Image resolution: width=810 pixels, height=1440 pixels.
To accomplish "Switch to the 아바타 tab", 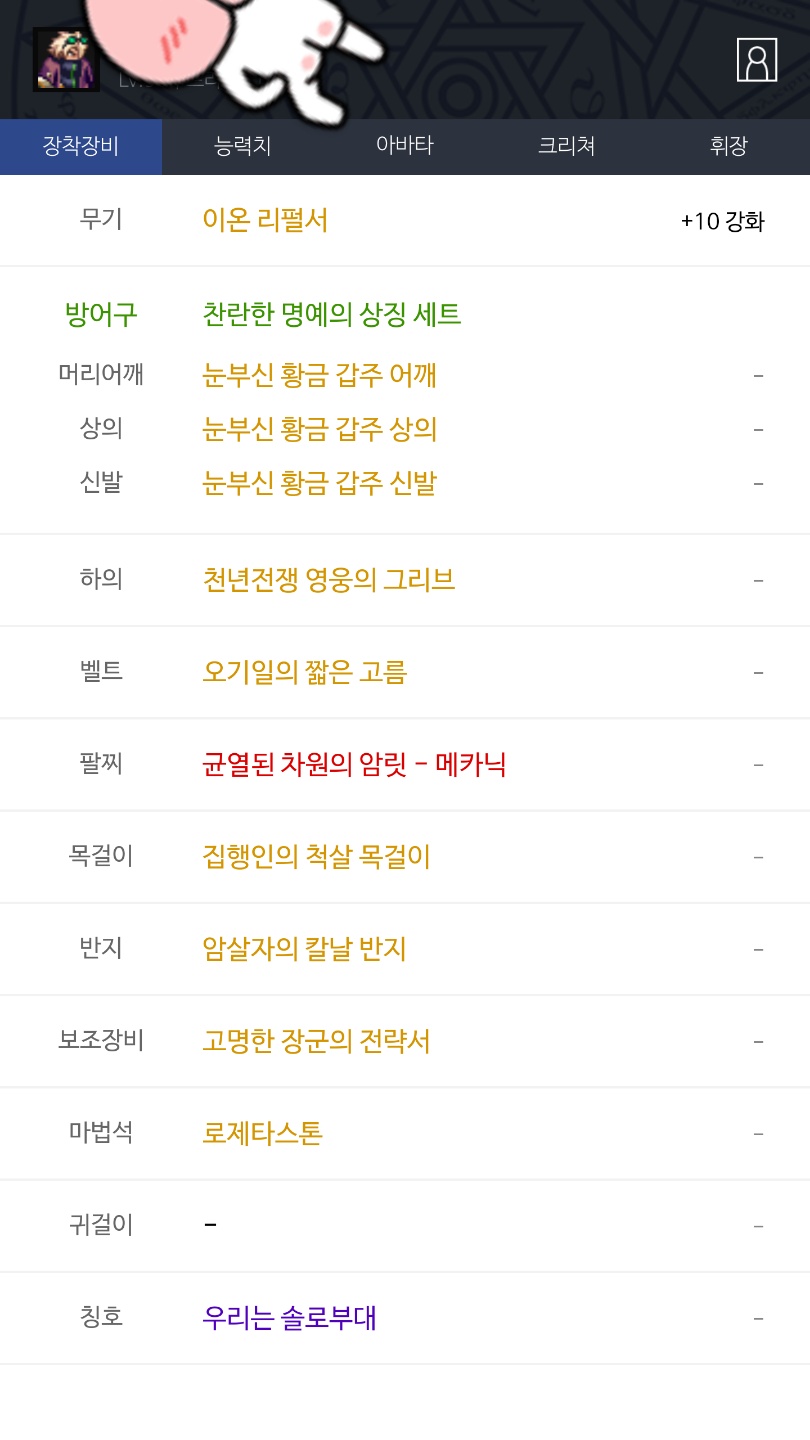I will click(x=405, y=146).
